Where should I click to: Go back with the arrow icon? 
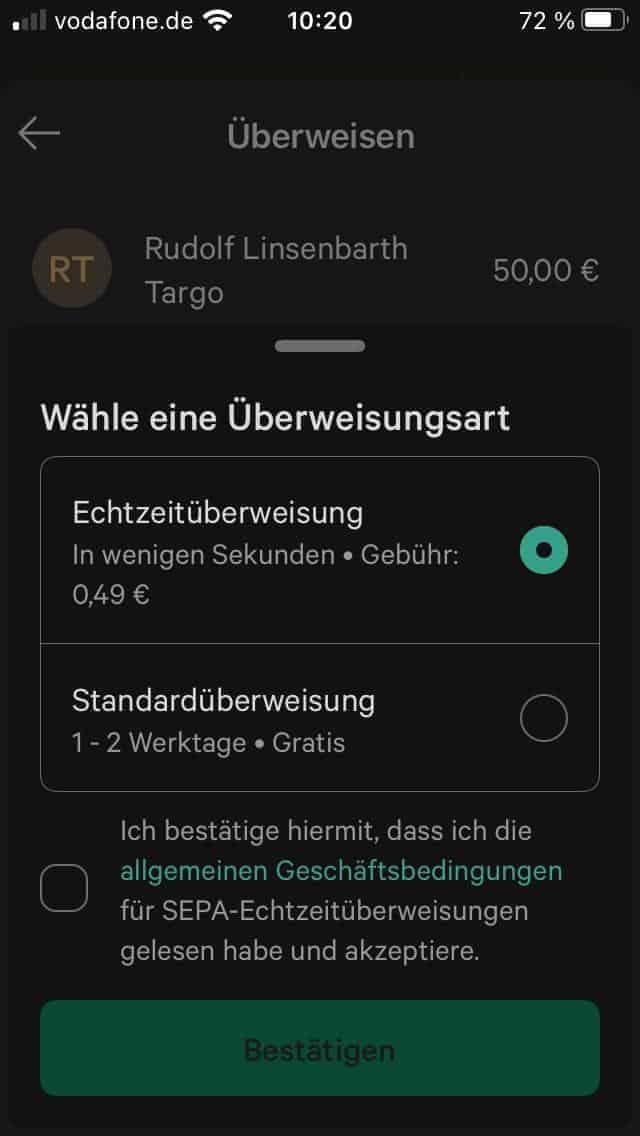[x=39, y=134]
